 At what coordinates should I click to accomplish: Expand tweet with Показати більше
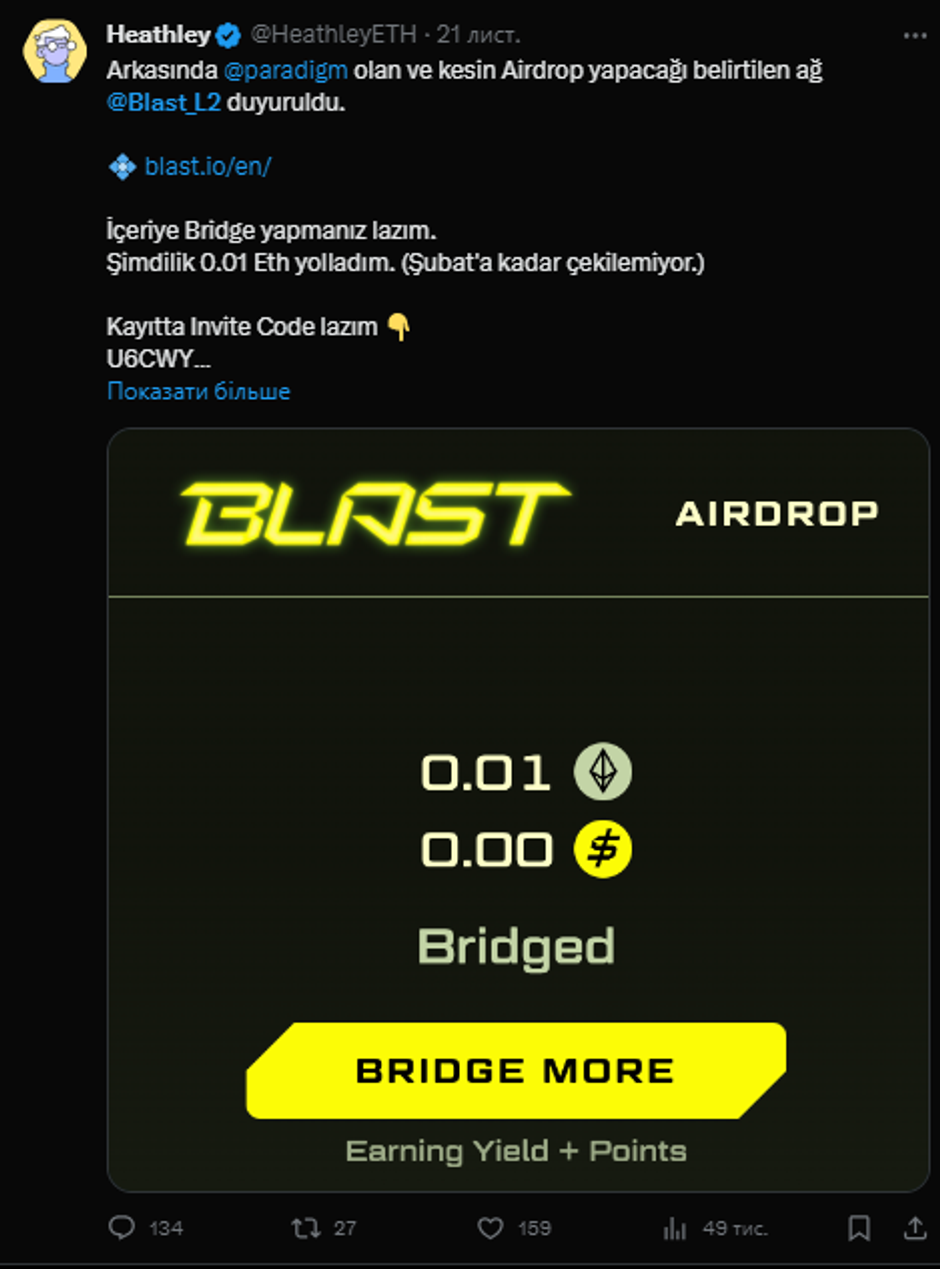click(x=198, y=391)
